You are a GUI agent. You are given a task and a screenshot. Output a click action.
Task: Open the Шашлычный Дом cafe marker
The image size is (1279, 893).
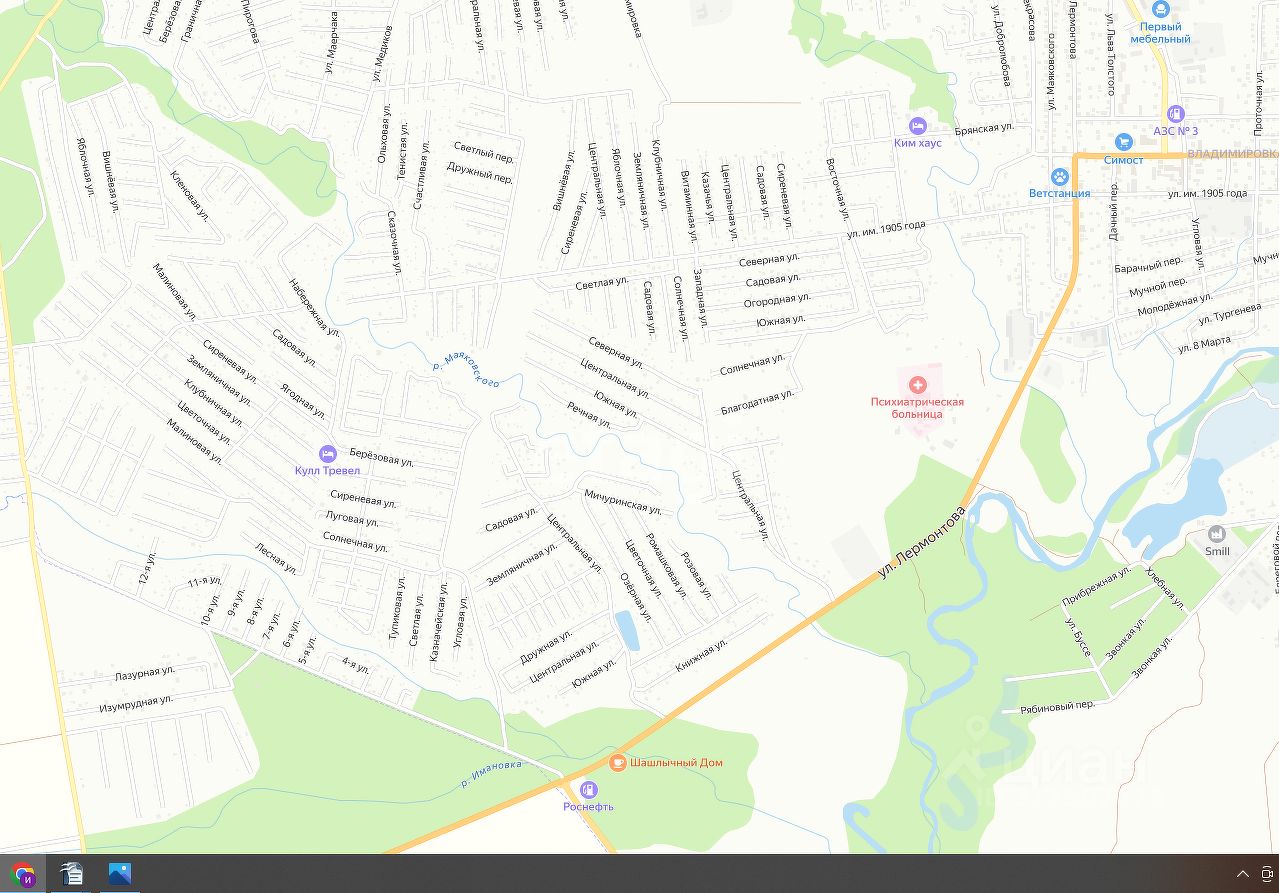[x=617, y=762]
